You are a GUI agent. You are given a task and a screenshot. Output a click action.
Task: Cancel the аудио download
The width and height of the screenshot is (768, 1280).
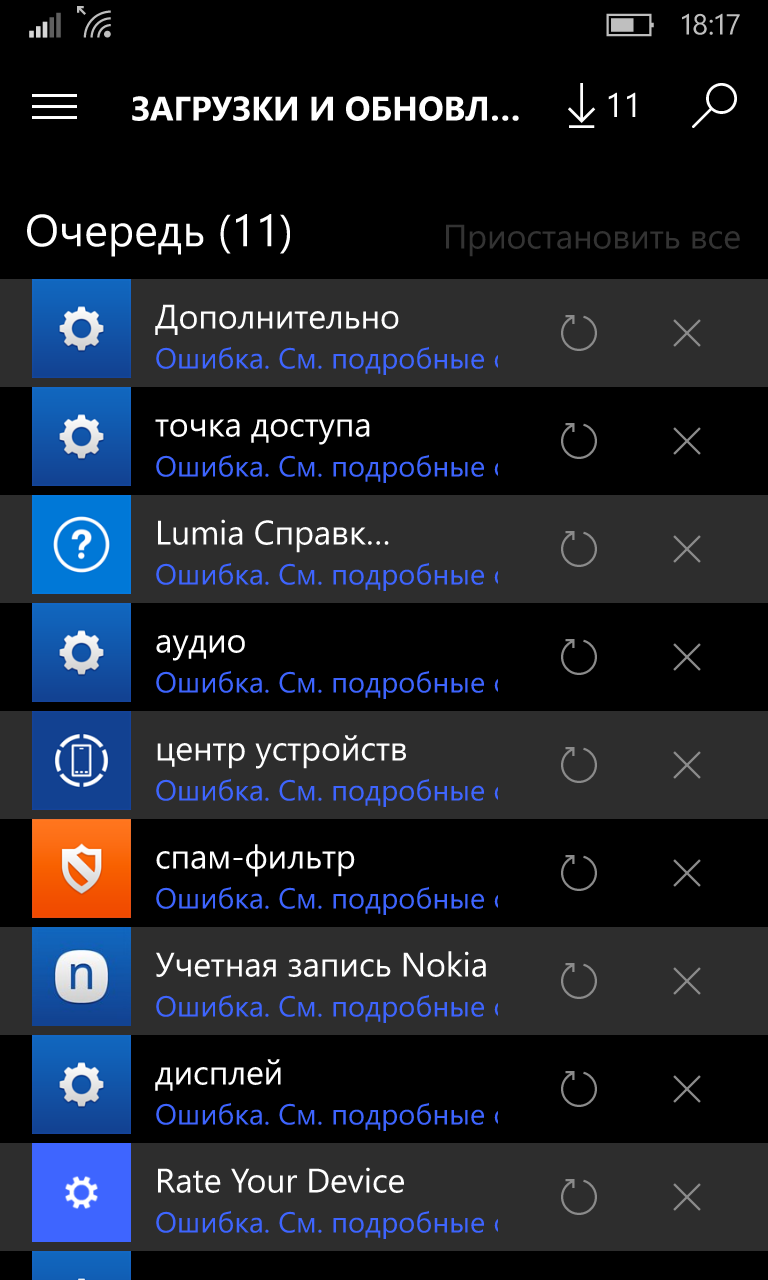pos(687,657)
